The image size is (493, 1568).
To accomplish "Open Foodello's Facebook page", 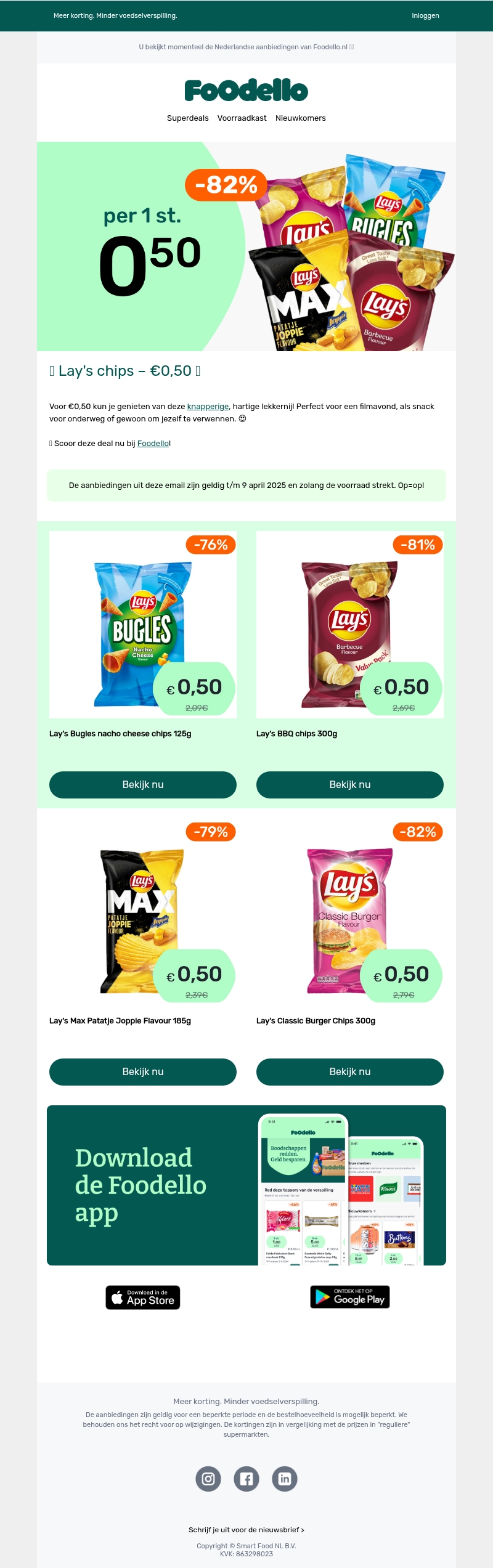I will (246, 1479).
